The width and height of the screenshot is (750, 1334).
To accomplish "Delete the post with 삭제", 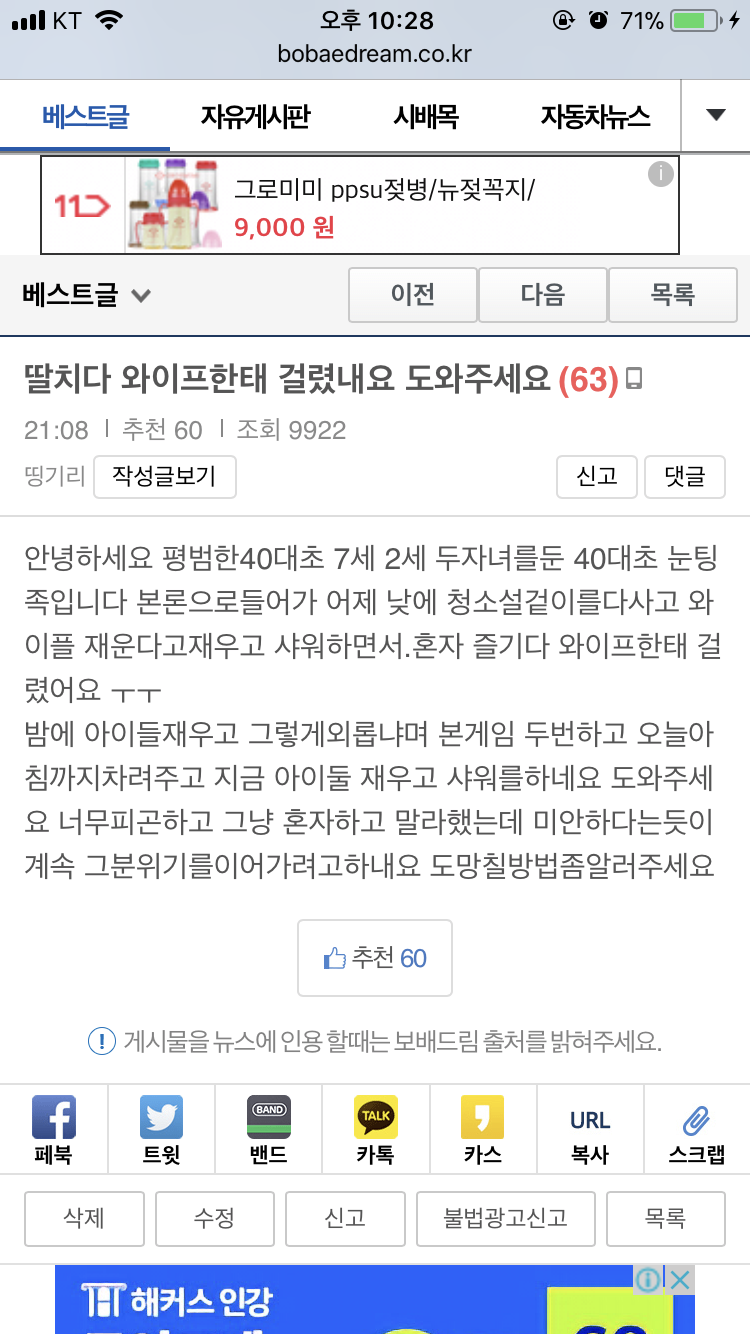I will (84, 1217).
